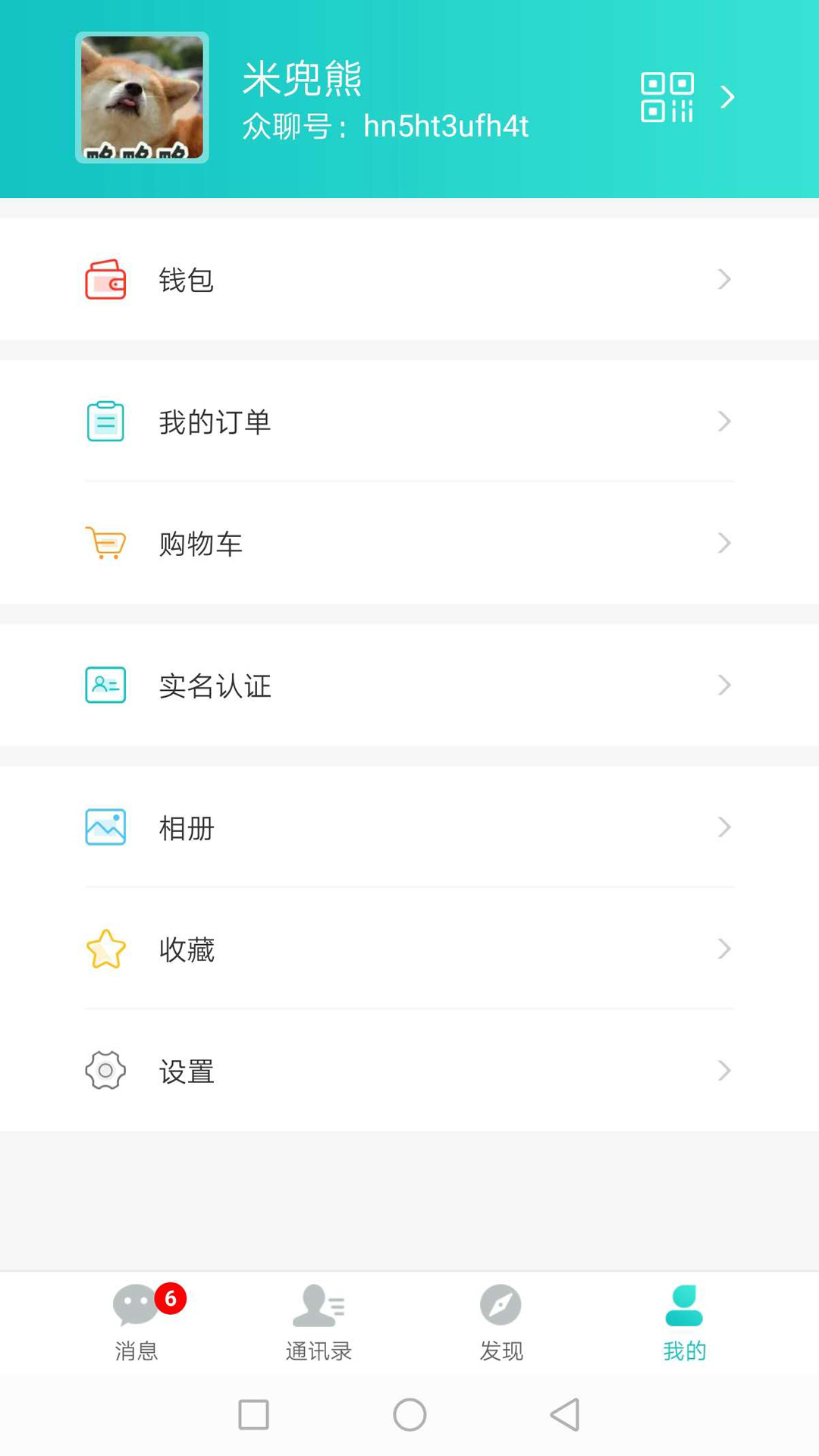Tap the 米兜熊 profile avatar

click(142, 97)
